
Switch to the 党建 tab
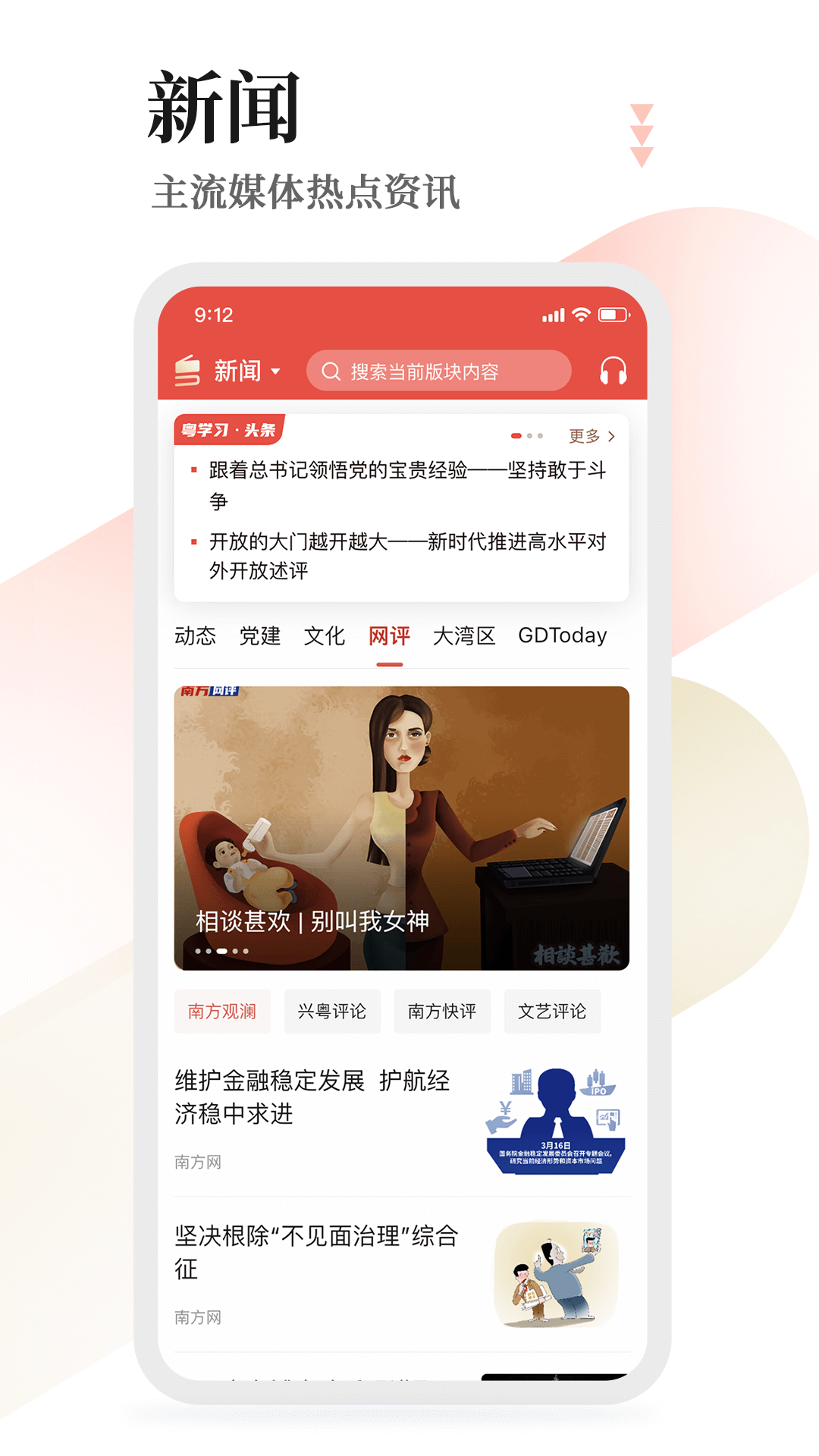[259, 636]
